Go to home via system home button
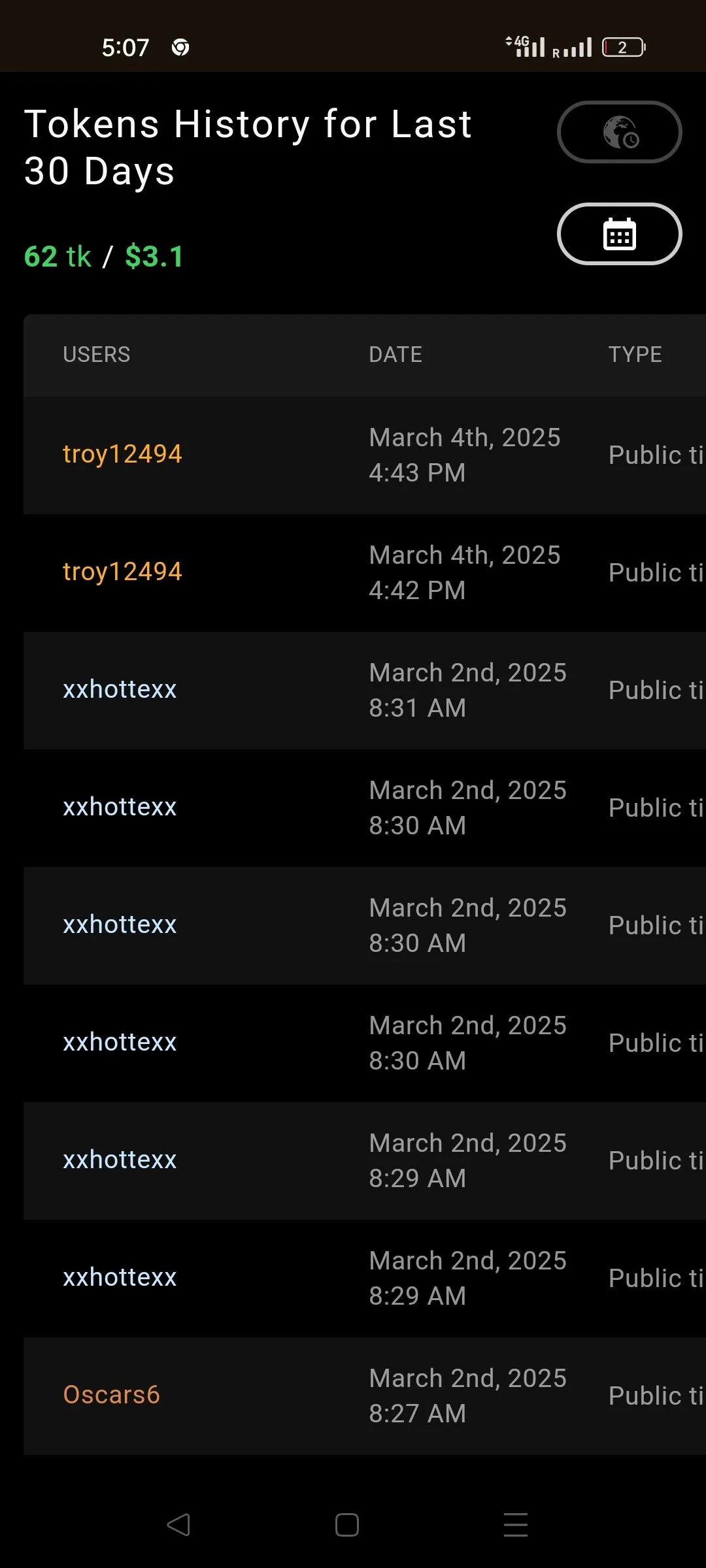The width and height of the screenshot is (706, 1568). [347, 1525]
